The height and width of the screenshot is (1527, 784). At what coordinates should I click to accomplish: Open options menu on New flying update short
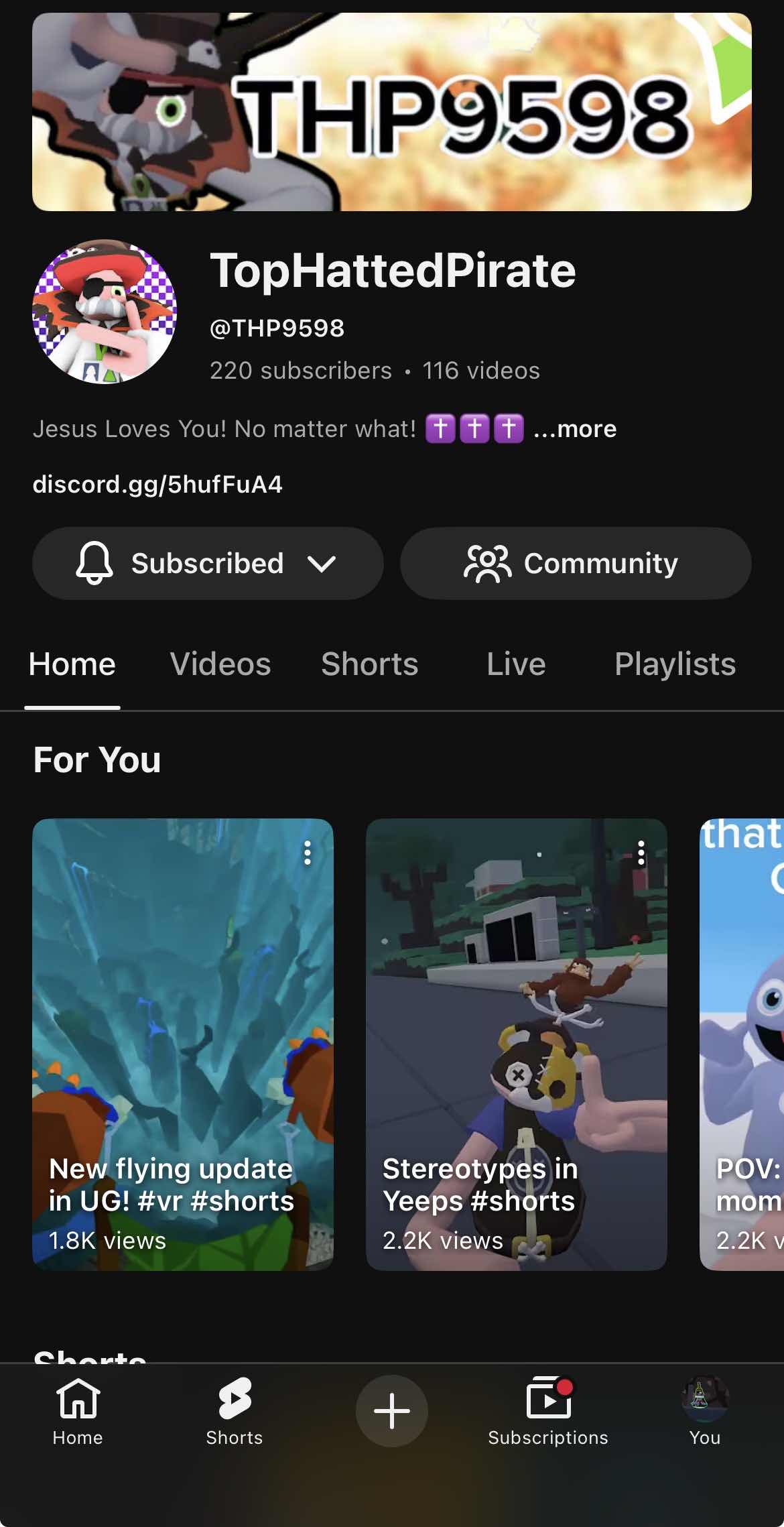point(308,853)
